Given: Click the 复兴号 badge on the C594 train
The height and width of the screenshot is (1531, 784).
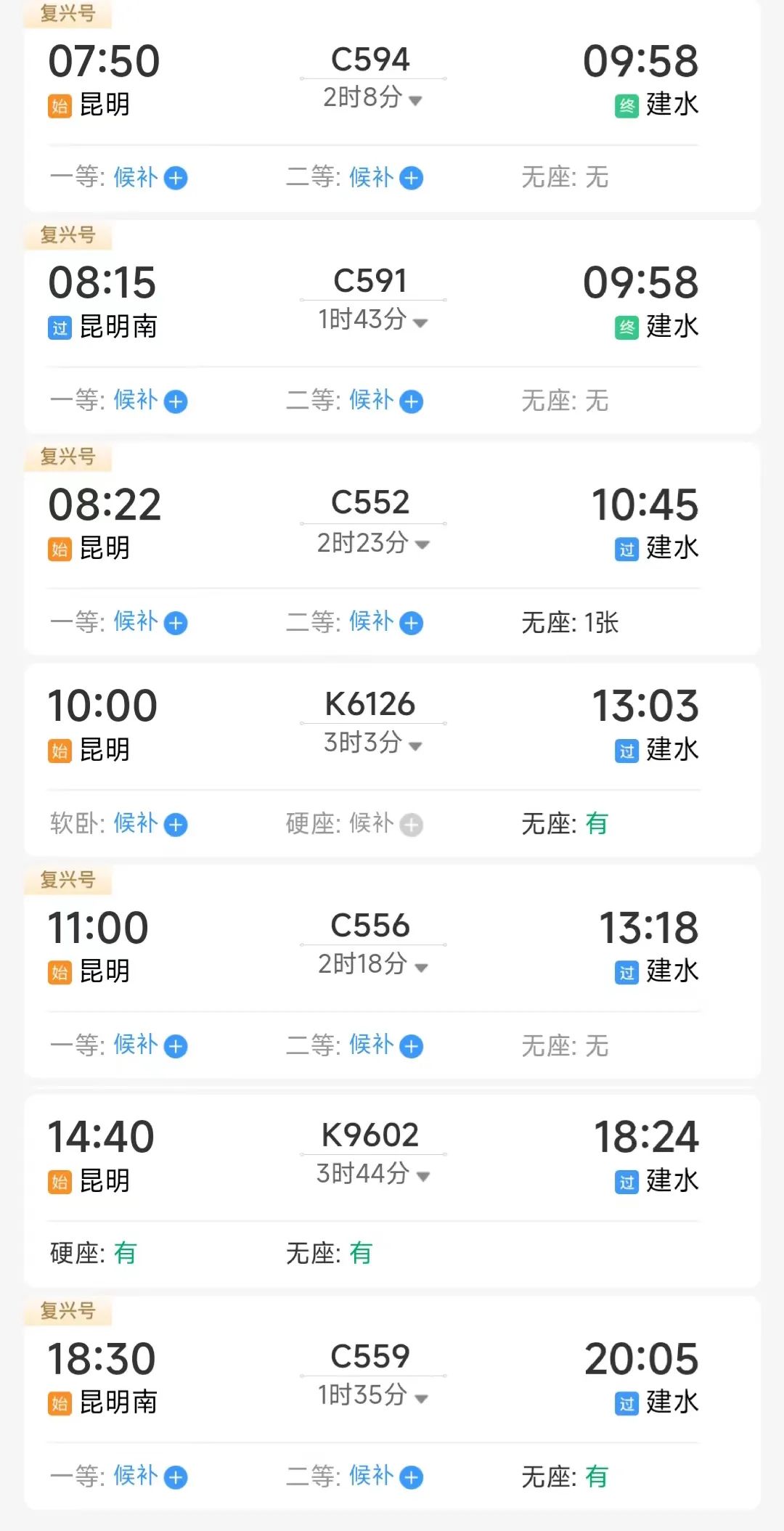Looking at the screenshot, I should [x=68, y=12].
